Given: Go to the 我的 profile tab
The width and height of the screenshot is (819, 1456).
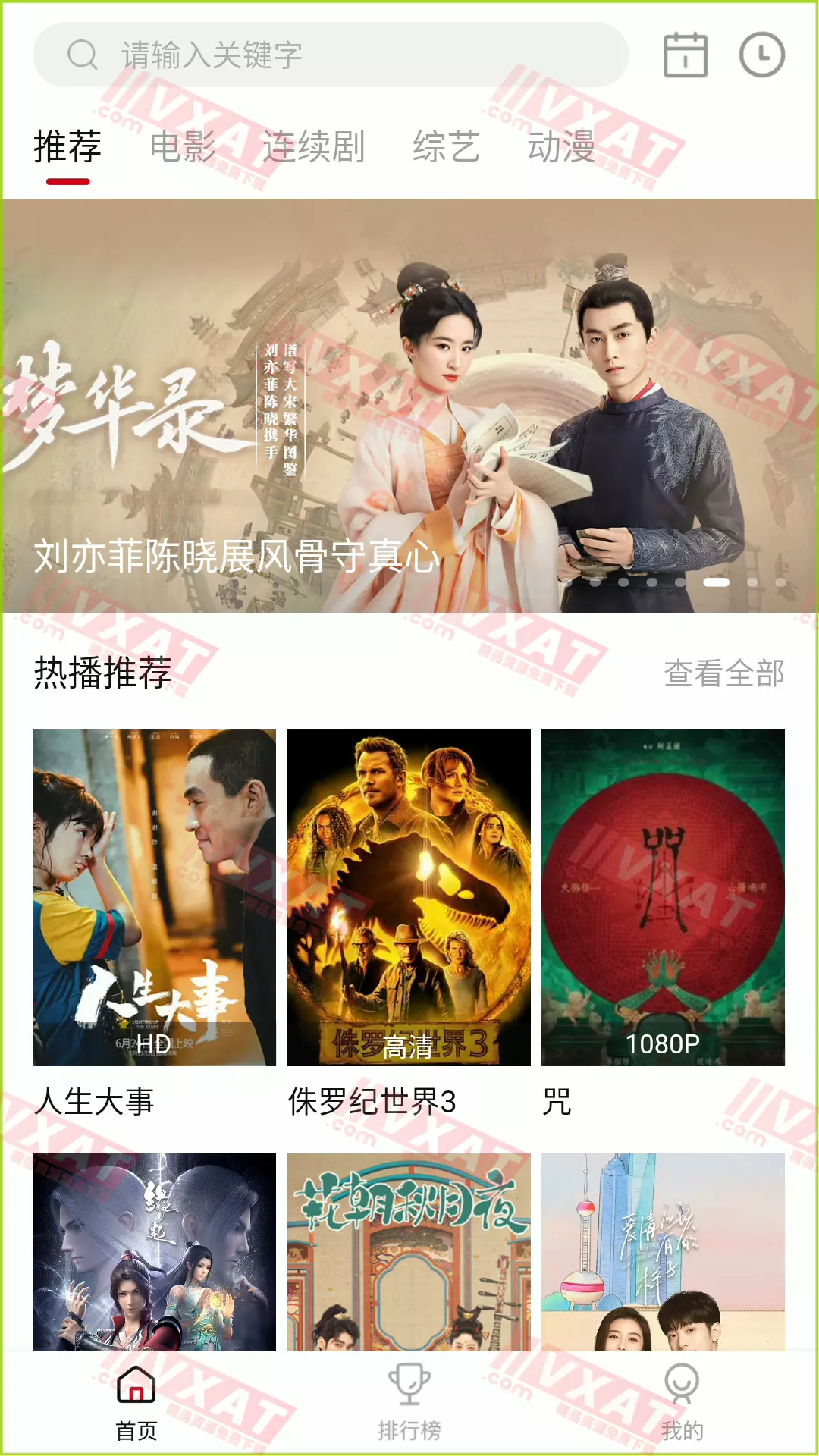Looking at the screenshot, I should tap(682, 1401).
